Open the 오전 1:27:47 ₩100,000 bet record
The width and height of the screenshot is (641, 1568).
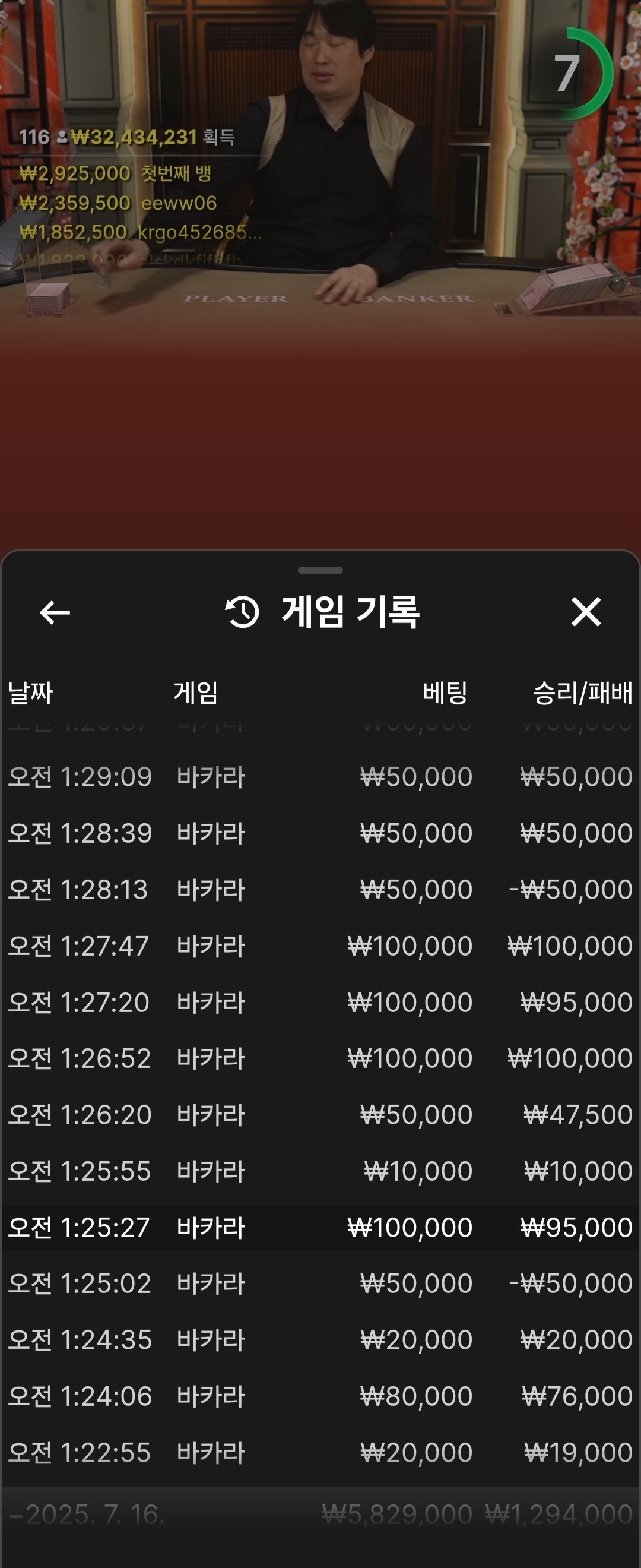click(320, 946)
